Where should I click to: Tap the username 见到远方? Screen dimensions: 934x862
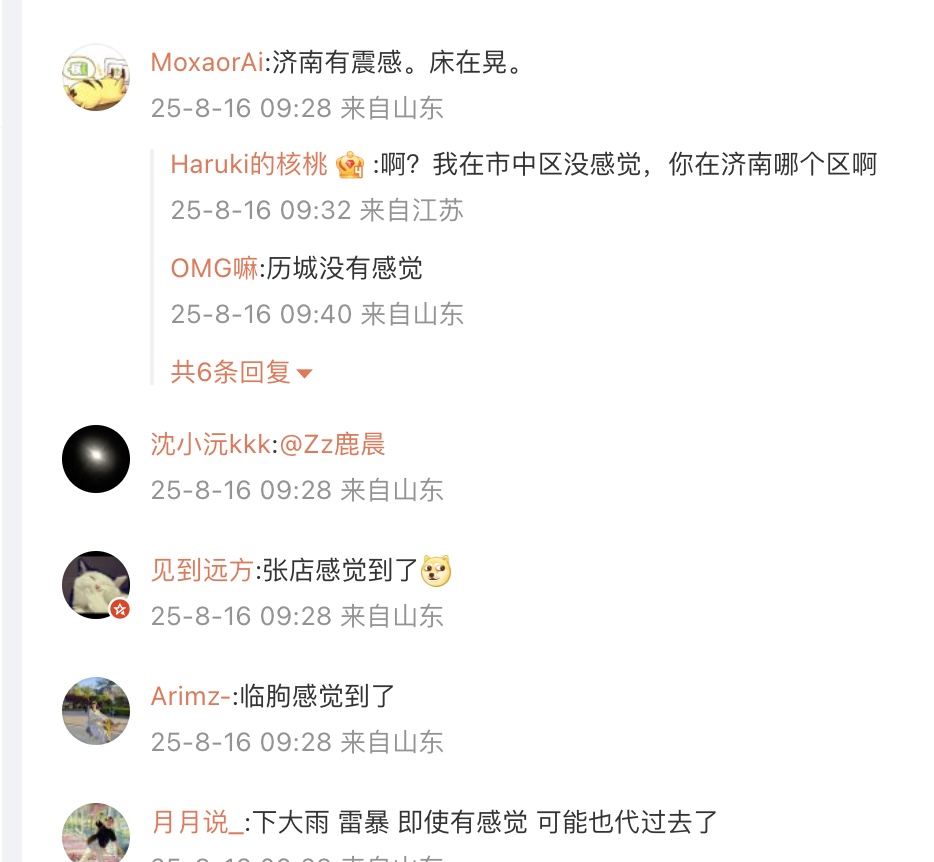click(202, 571)
